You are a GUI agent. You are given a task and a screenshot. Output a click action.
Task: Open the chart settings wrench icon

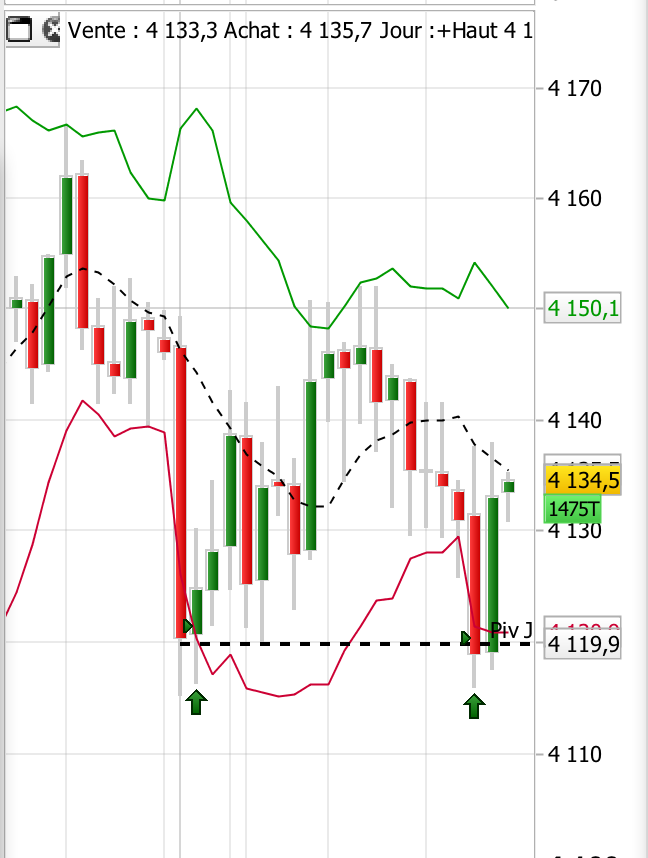[53, 31]
